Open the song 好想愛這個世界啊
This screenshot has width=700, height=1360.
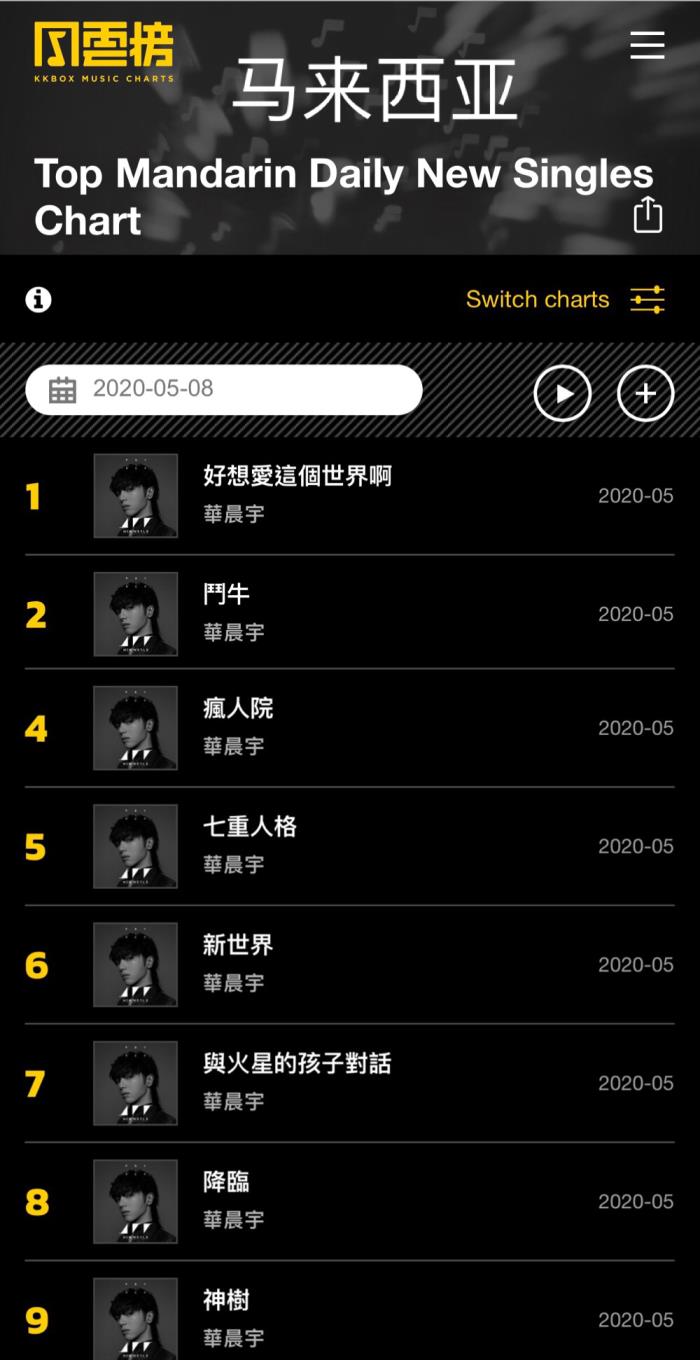[x=297, y=477]
